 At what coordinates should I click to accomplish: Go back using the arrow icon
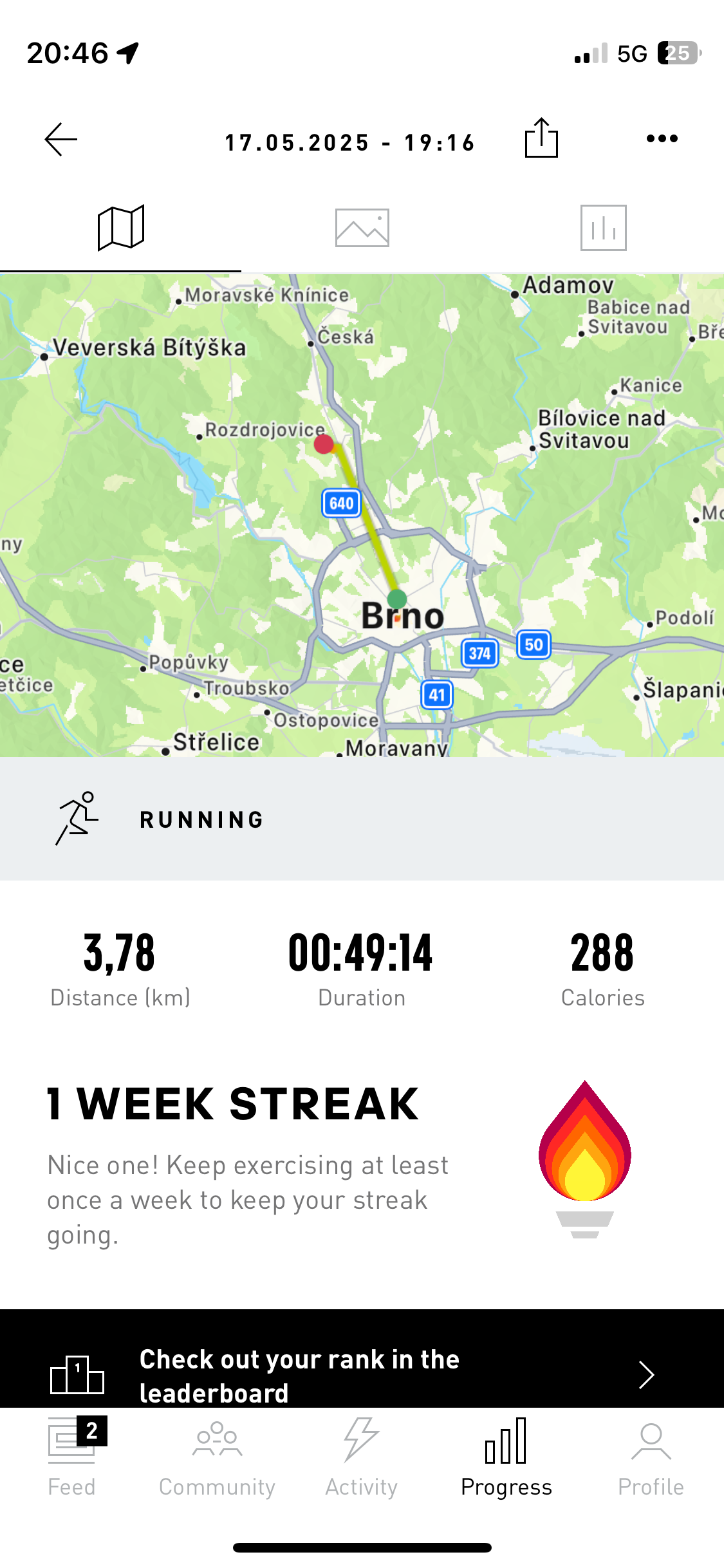[x=61, y=140]
